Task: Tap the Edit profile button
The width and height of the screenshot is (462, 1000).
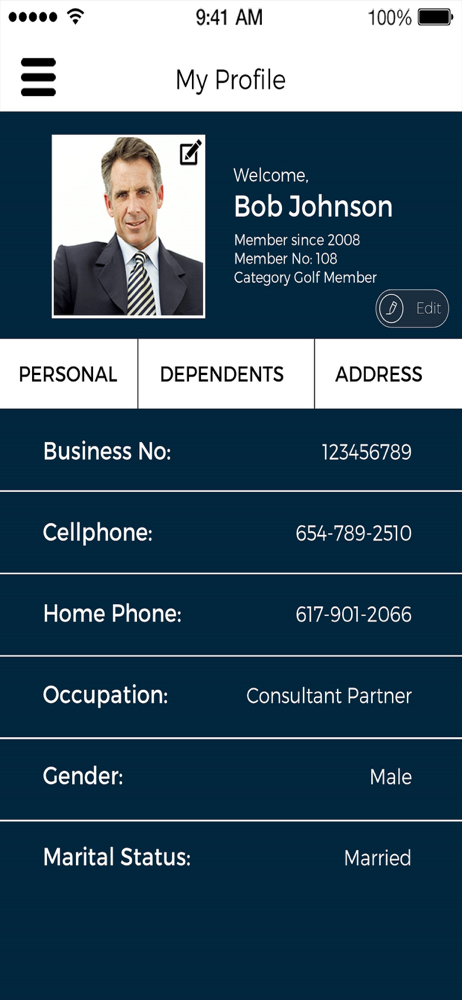Action: coord(412,309)
